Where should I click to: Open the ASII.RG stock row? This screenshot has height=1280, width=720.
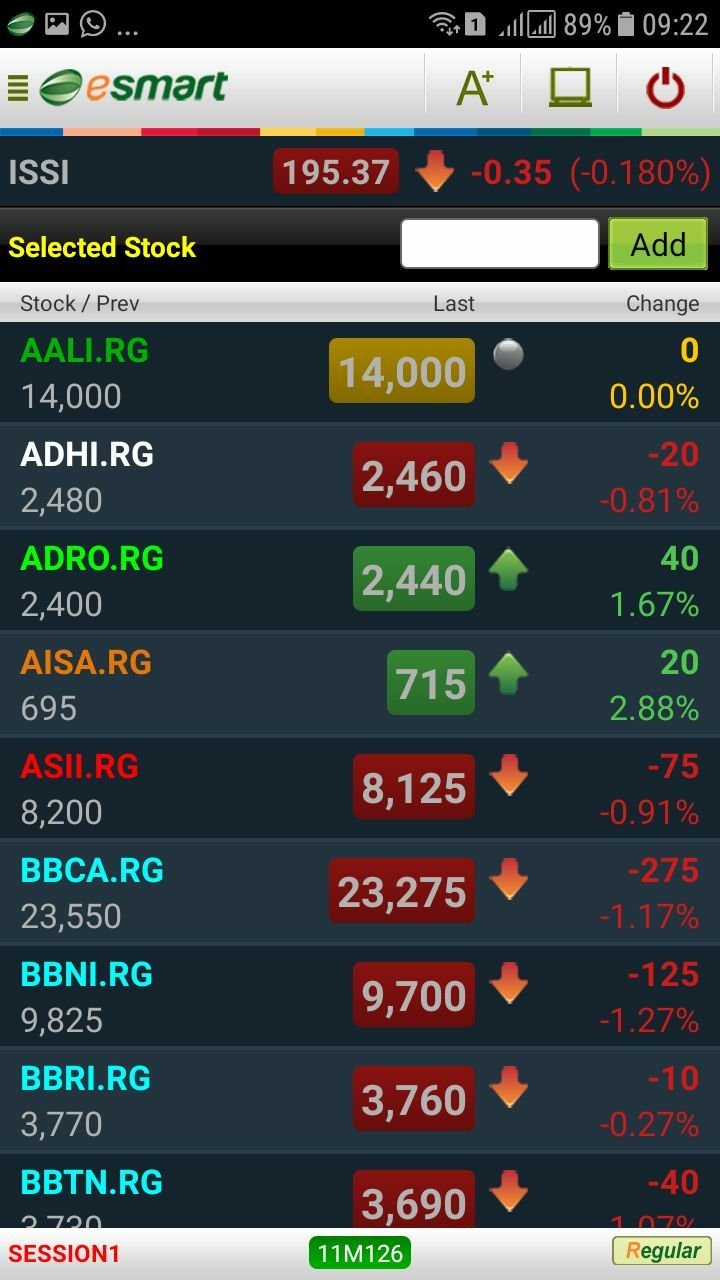coord(360,789)
